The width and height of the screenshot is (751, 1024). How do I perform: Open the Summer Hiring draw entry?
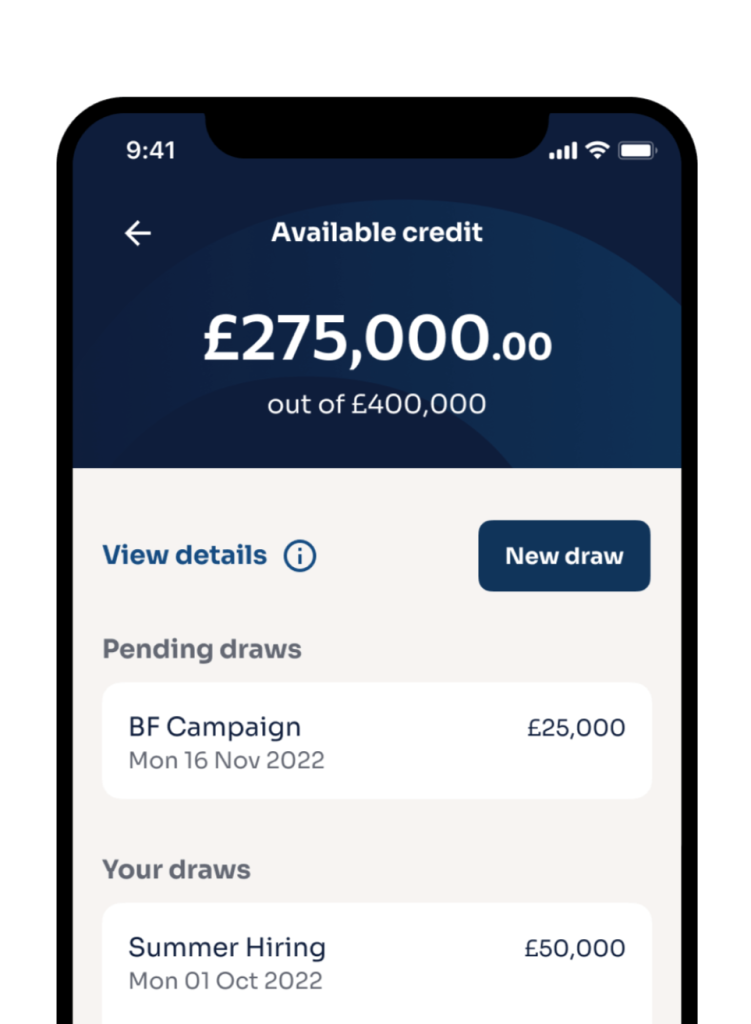pyautogui.click(x=375, y=960)
